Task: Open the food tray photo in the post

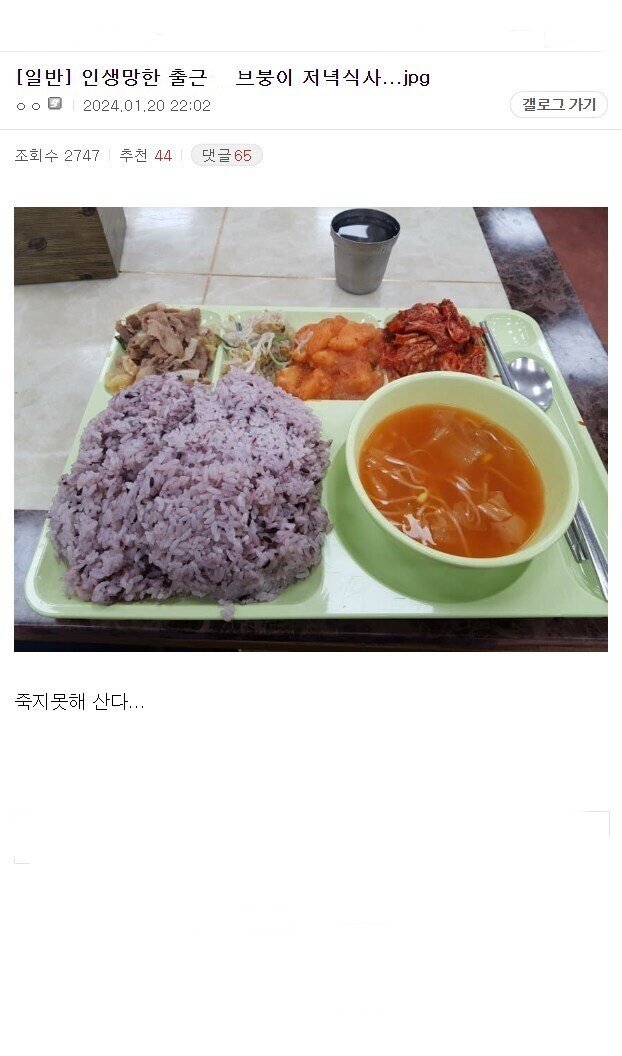Action: click(311, 429)
